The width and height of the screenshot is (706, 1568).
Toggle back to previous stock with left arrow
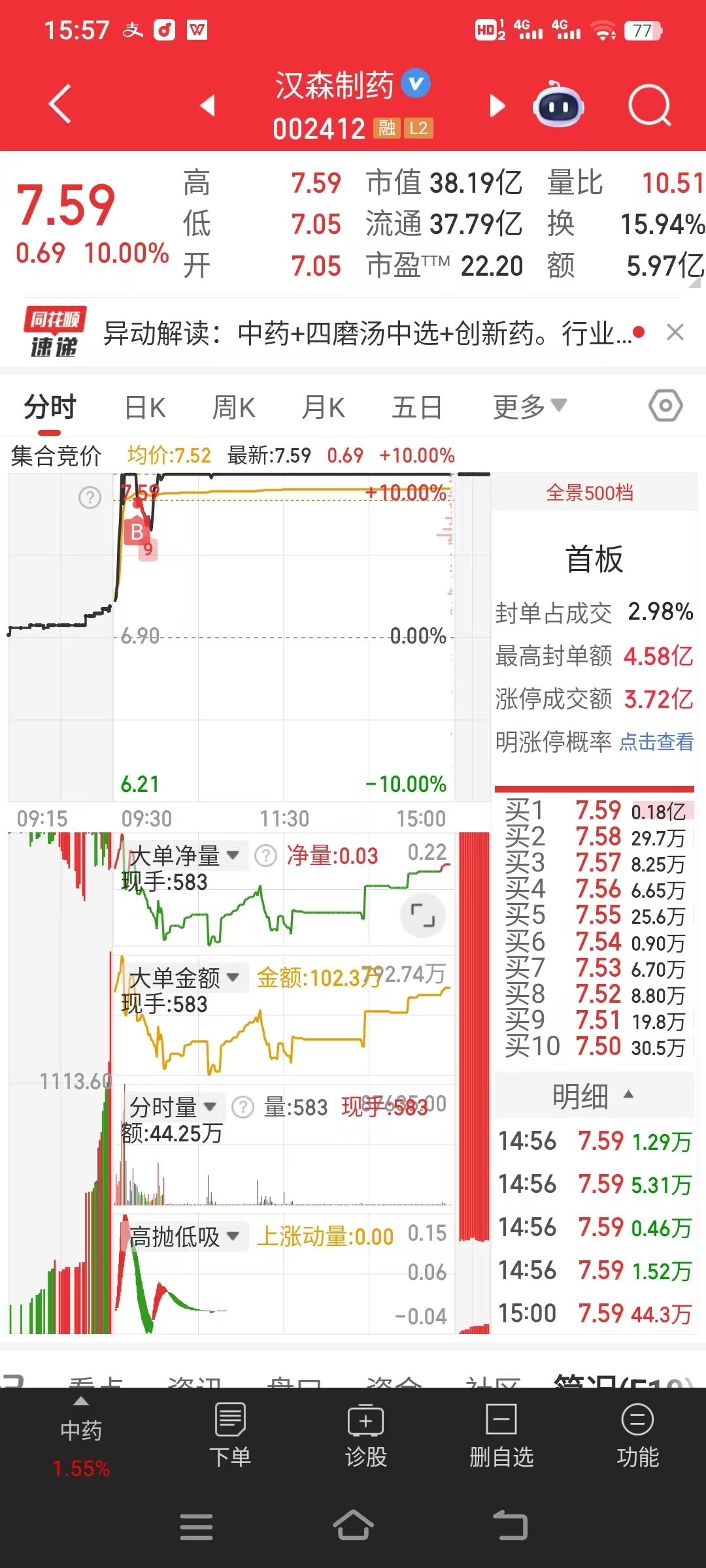point(207,105)
